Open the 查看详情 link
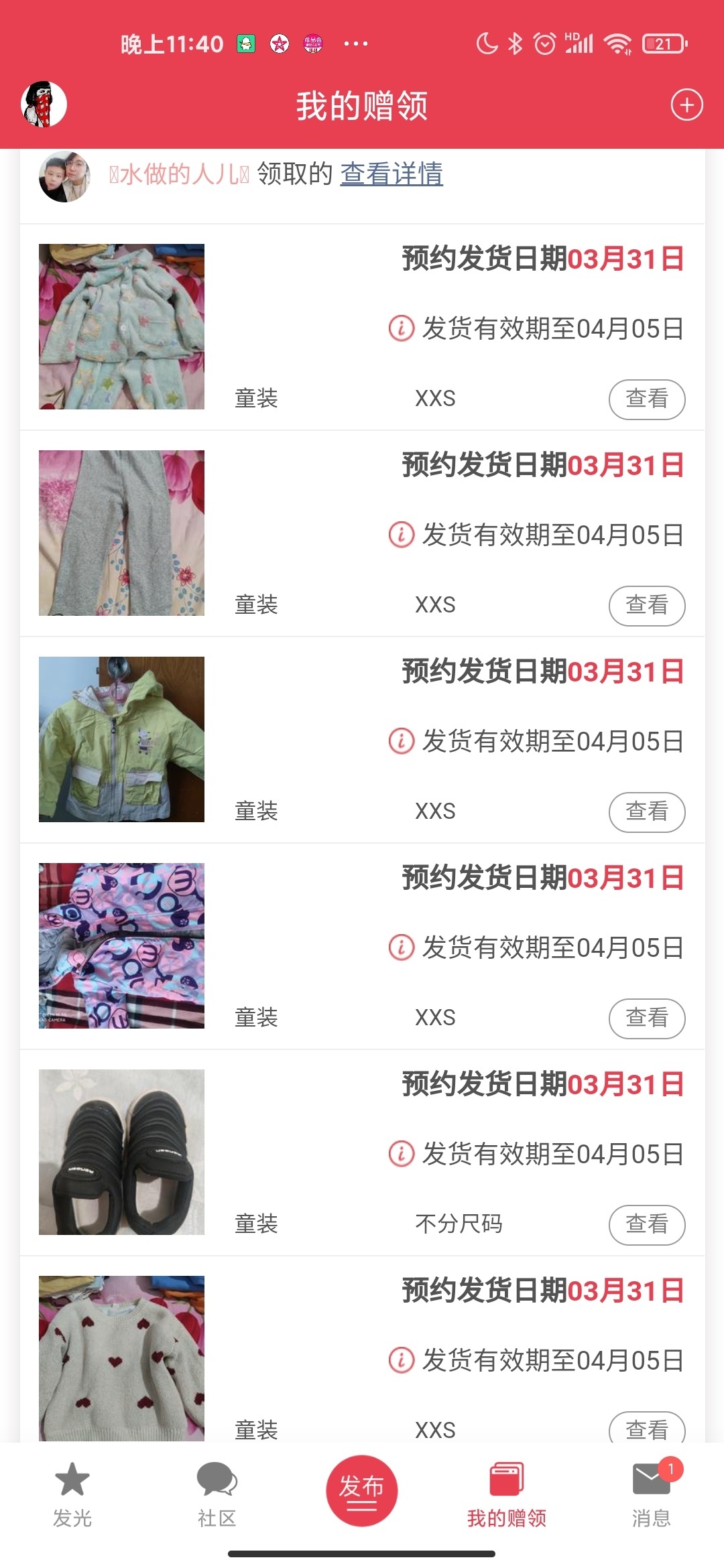 coord(391,174)
